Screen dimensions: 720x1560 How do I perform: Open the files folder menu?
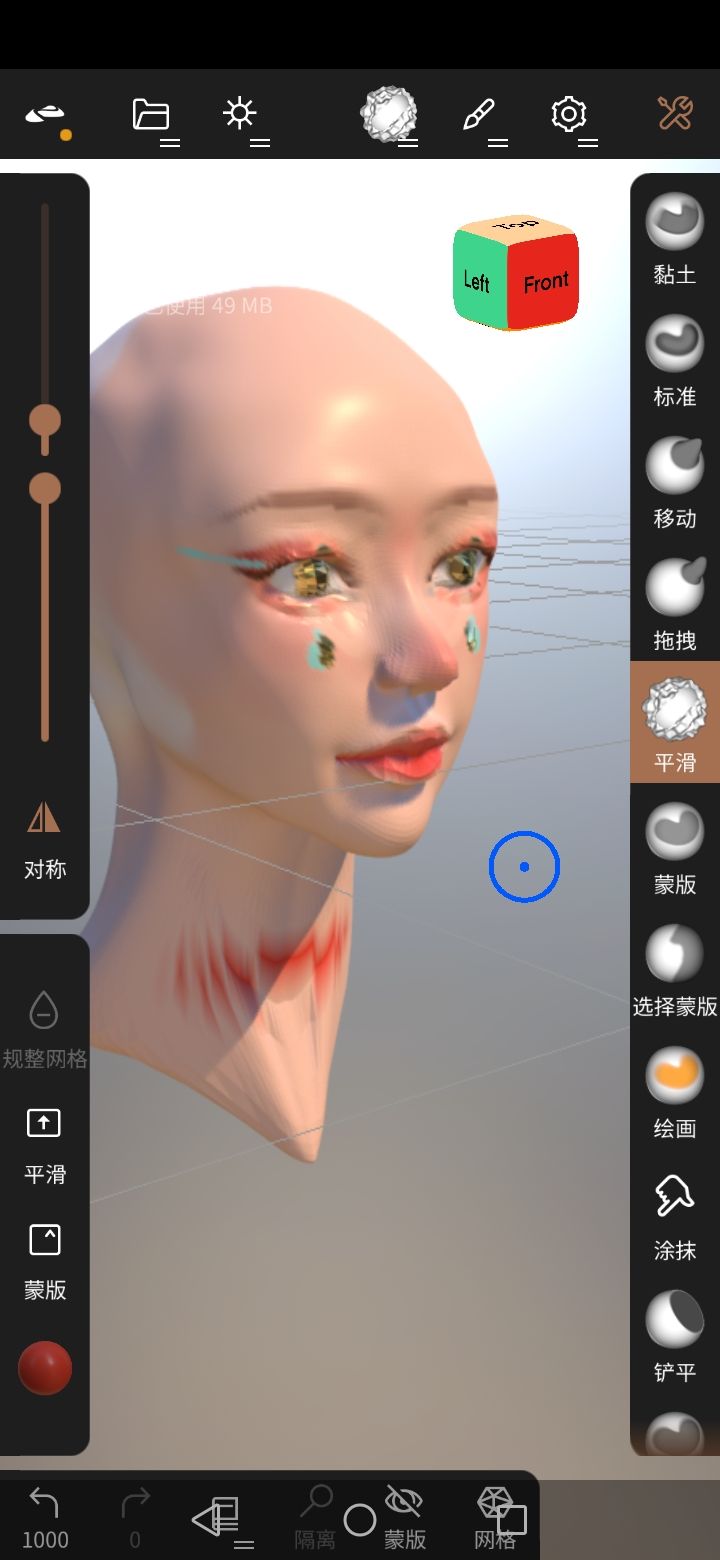click(152, 116)
